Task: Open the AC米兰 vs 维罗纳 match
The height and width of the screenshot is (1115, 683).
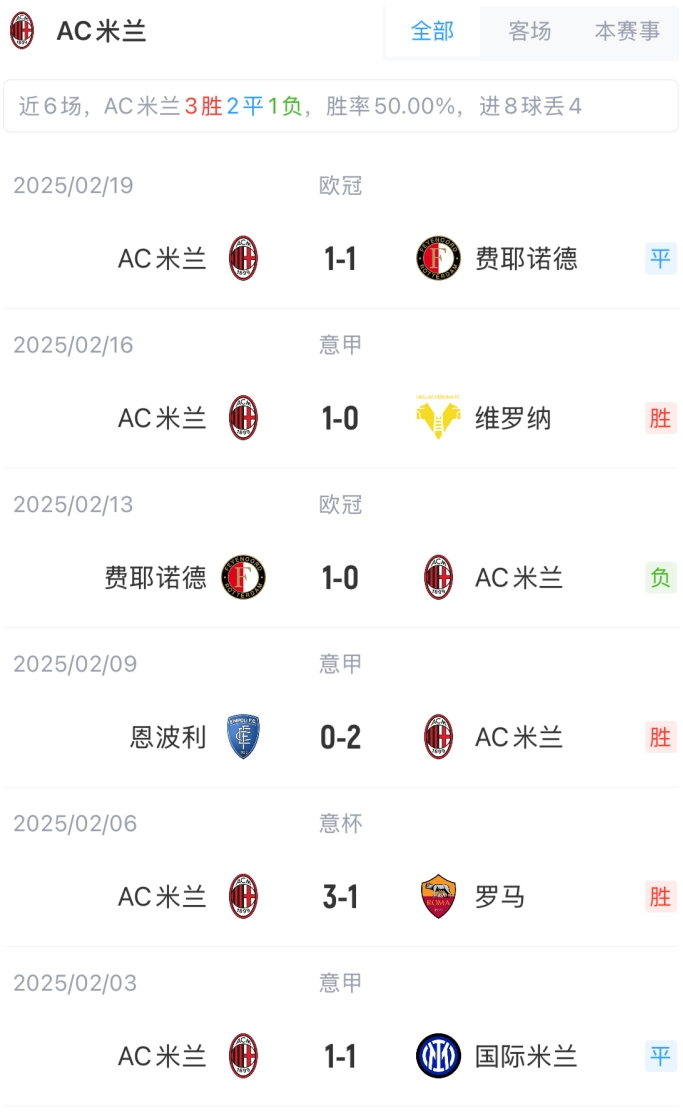Action: tap(340, 418)
